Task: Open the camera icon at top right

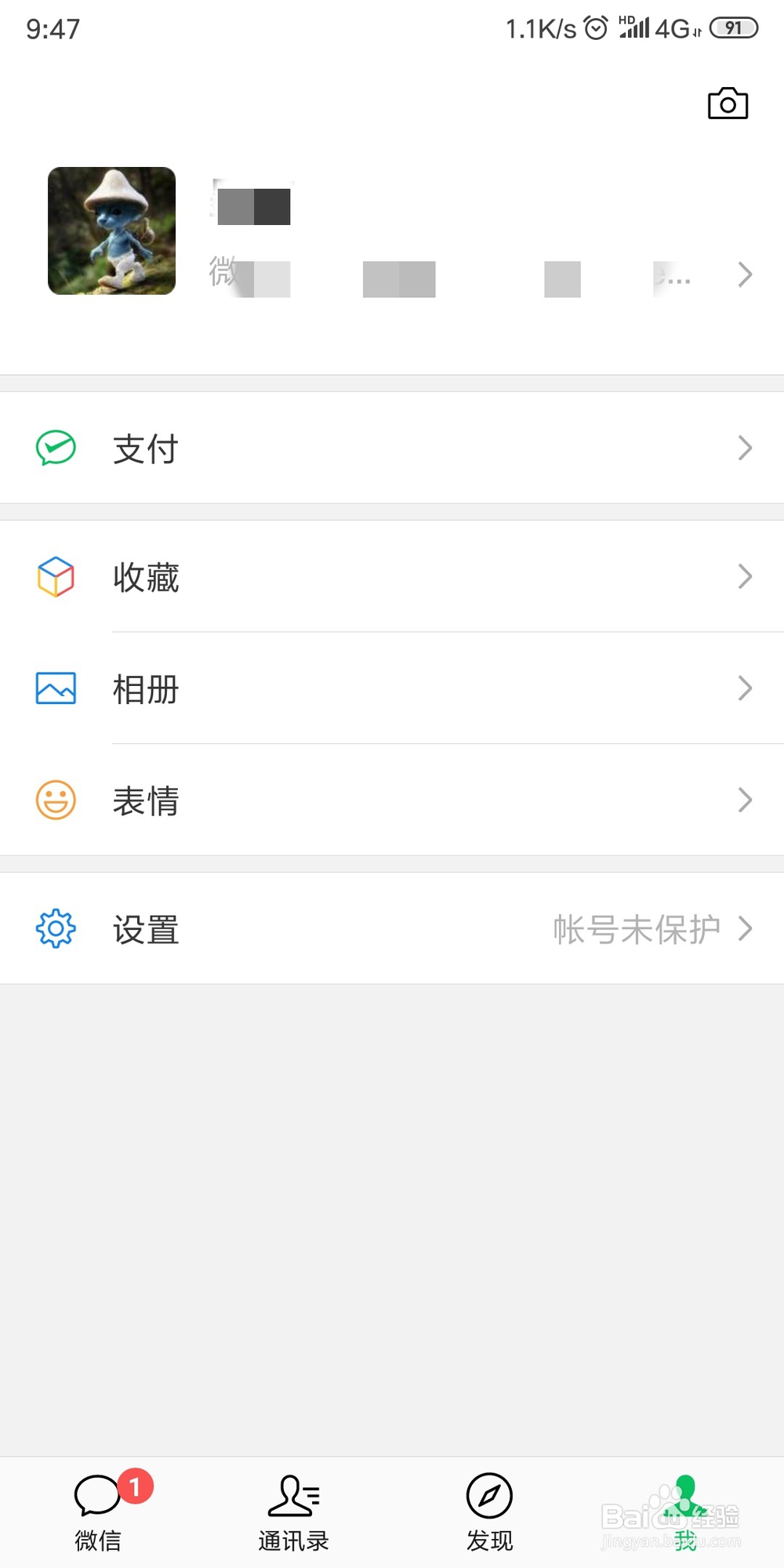Action: 728,103
